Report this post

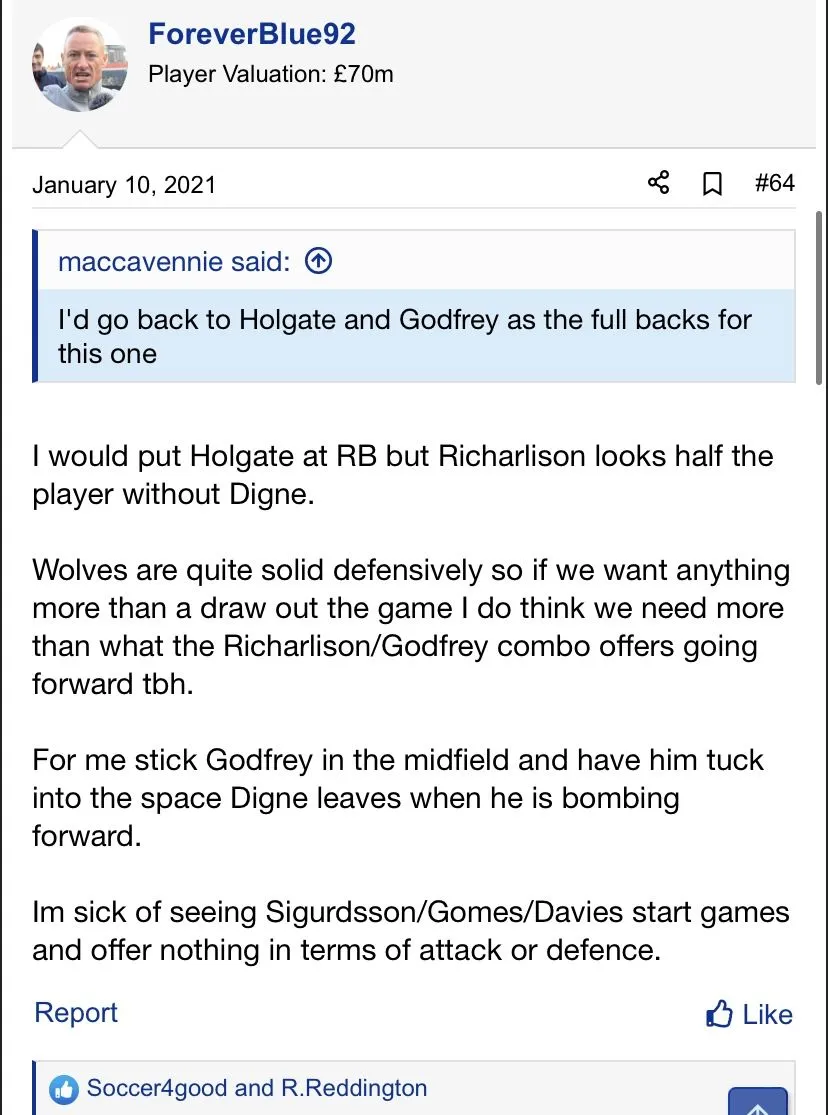click(76, 1012)
